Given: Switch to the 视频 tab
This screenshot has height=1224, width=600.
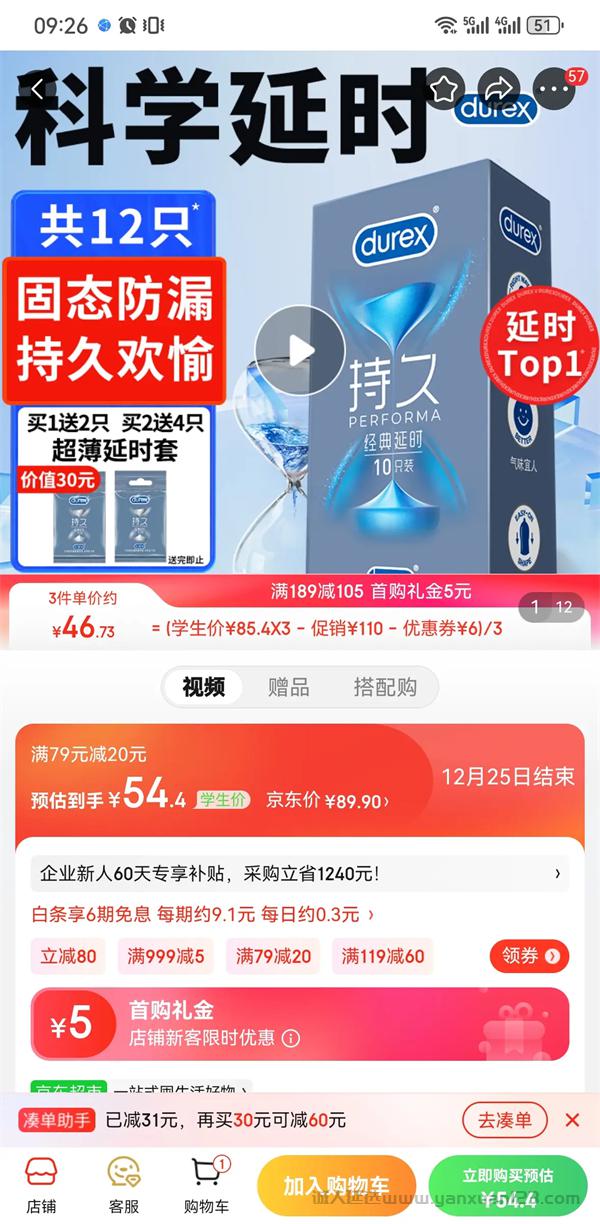Looking at the screenshot, I should click(x=204, y=687).
